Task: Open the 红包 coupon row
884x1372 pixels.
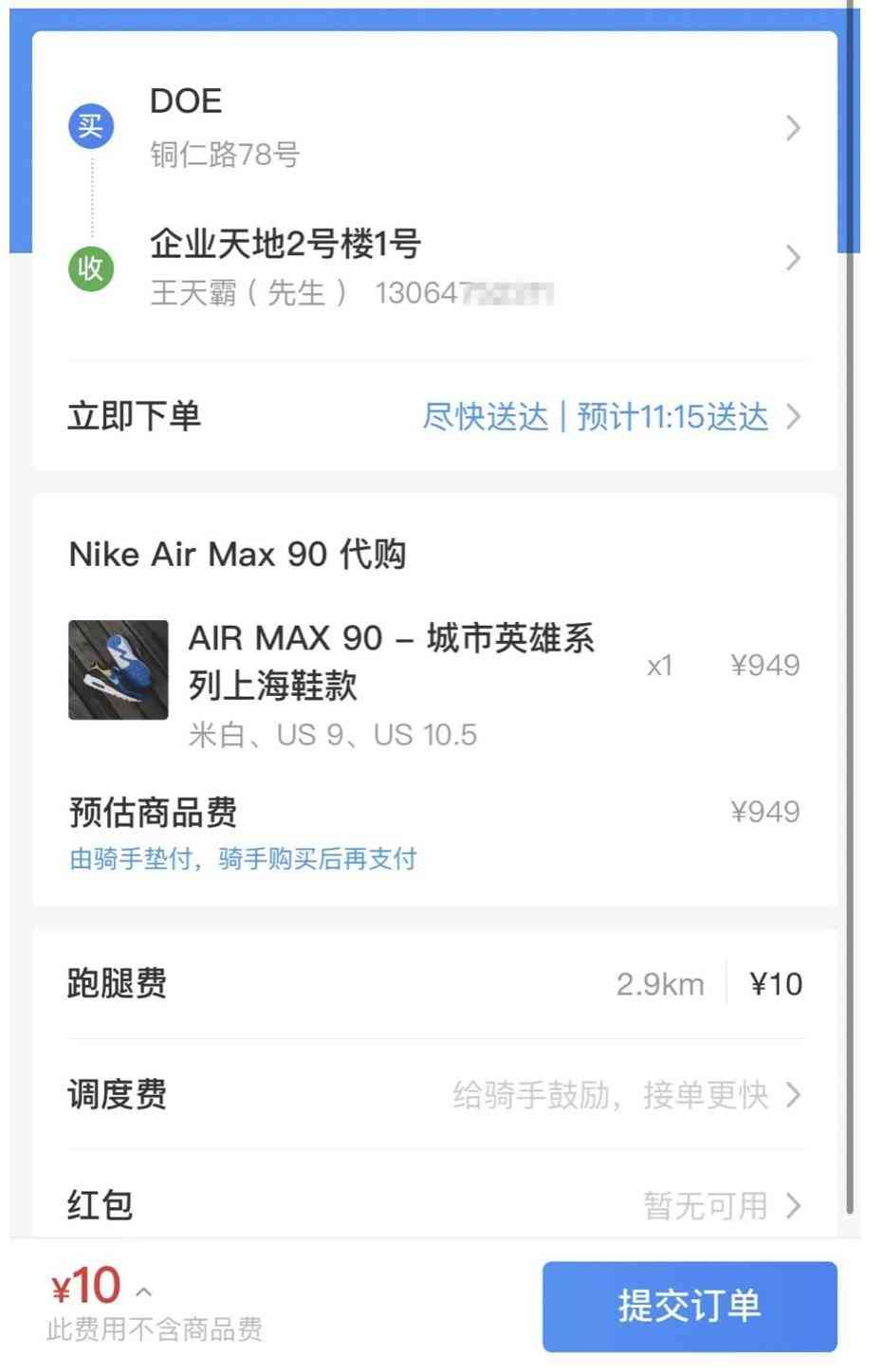Action: pyautogui.click(x=721, y=1205)
